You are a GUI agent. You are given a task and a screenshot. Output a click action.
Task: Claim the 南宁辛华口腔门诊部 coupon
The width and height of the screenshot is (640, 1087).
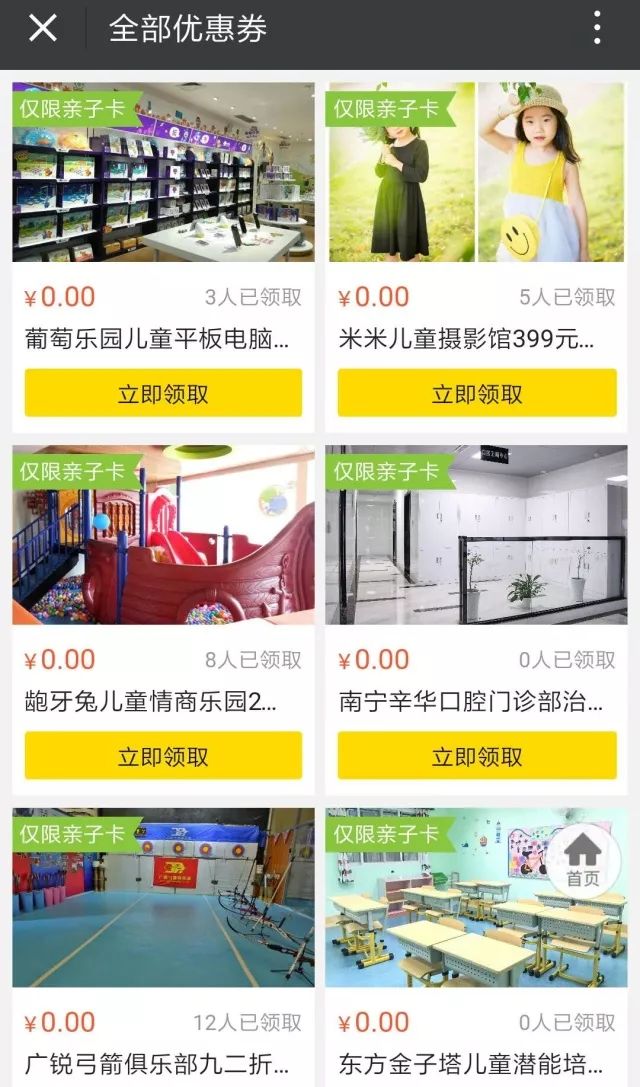click(477, 756)
